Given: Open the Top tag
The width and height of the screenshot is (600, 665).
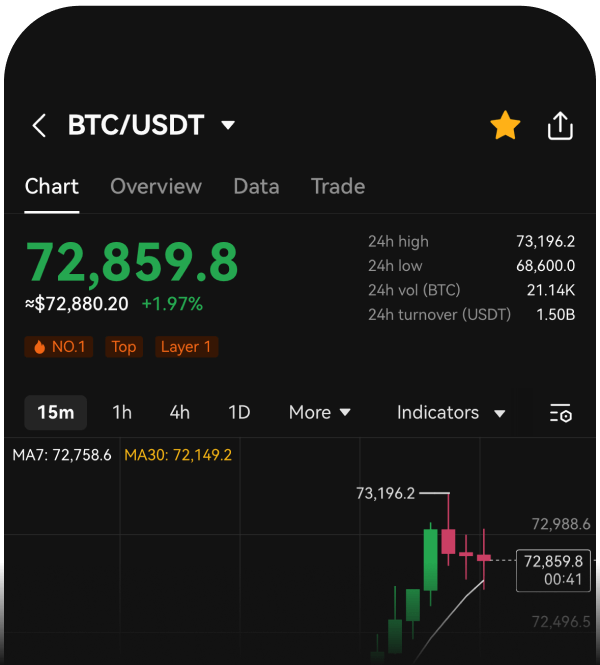Looking at the screenshot, I should 124,347.
